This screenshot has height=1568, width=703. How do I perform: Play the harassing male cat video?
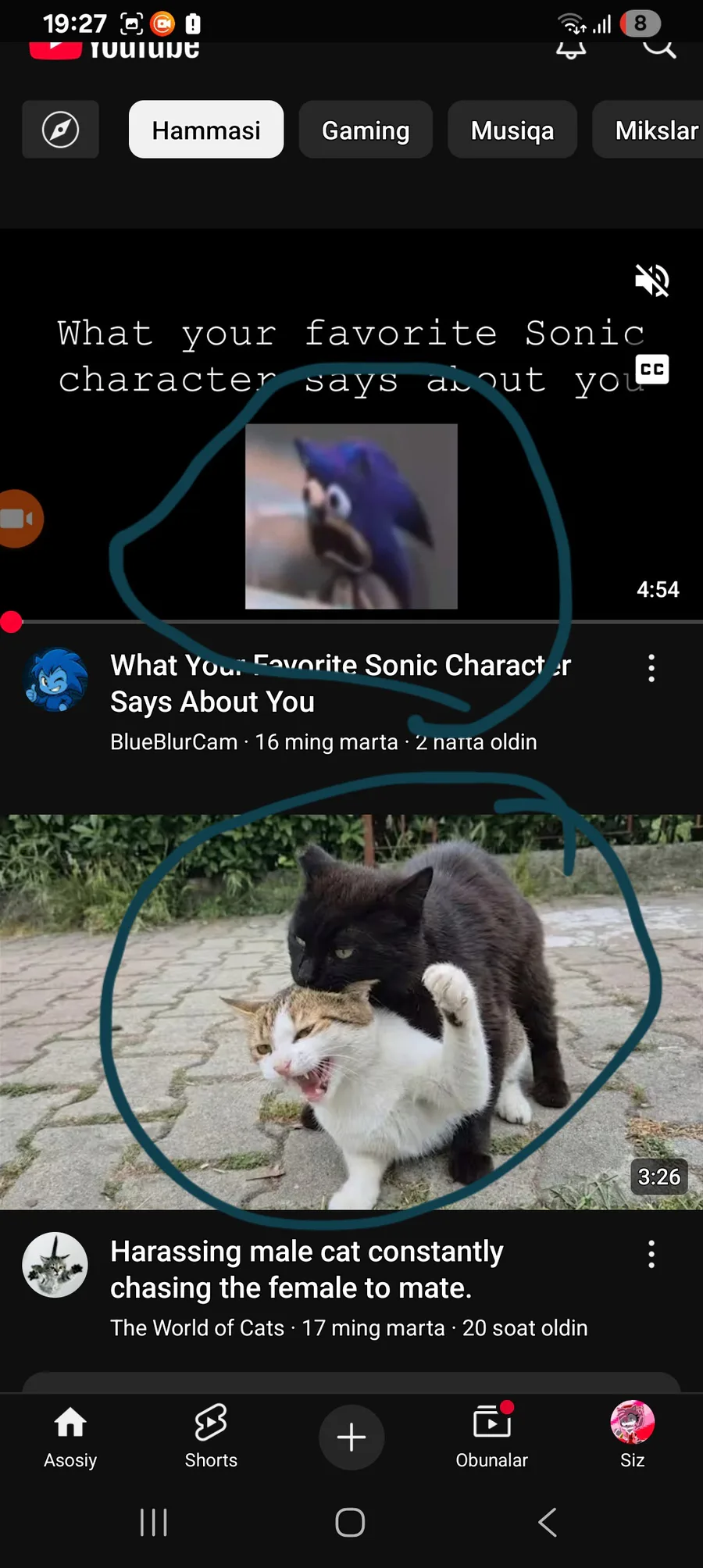click(351, 1012)
